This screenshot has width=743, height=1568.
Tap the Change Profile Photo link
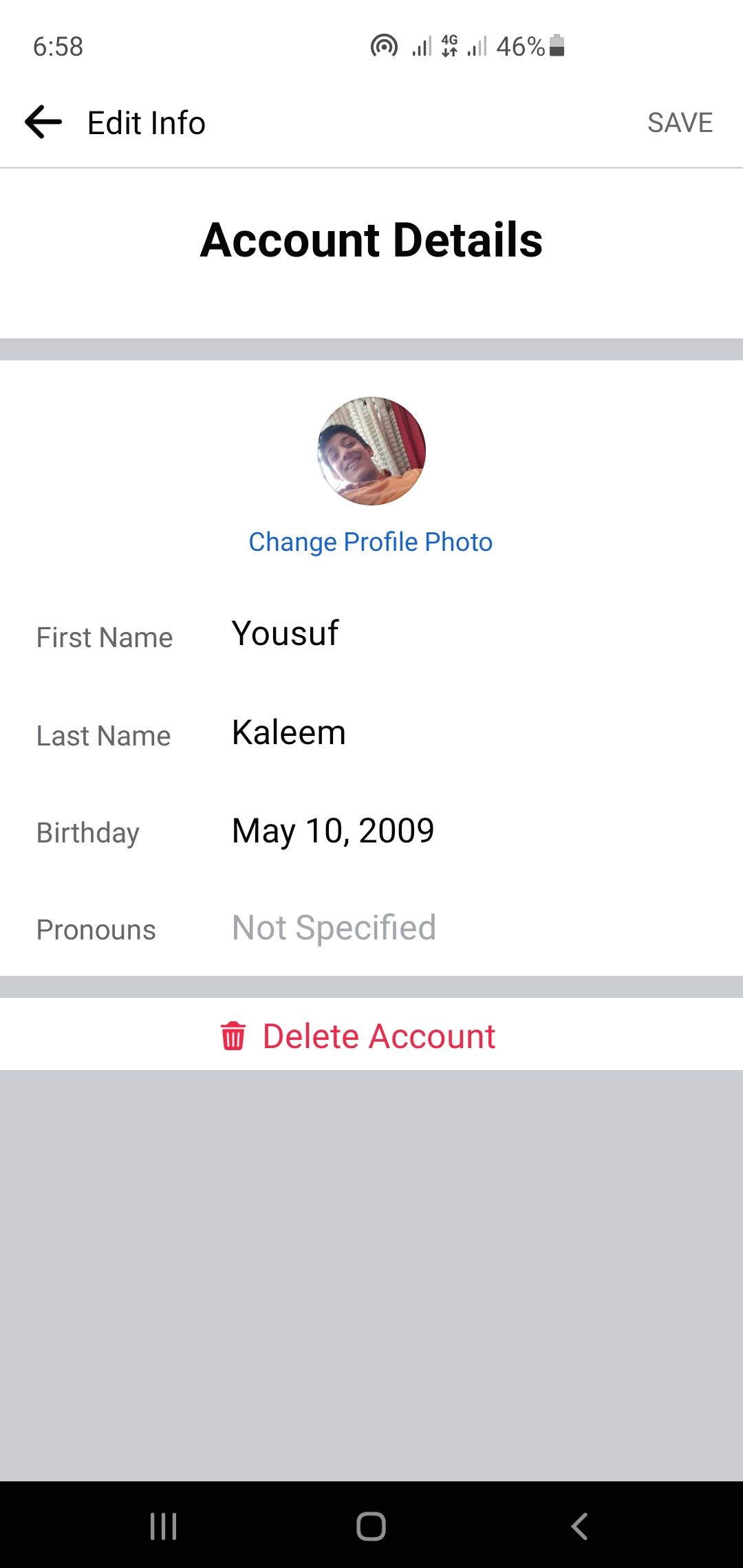371,542
